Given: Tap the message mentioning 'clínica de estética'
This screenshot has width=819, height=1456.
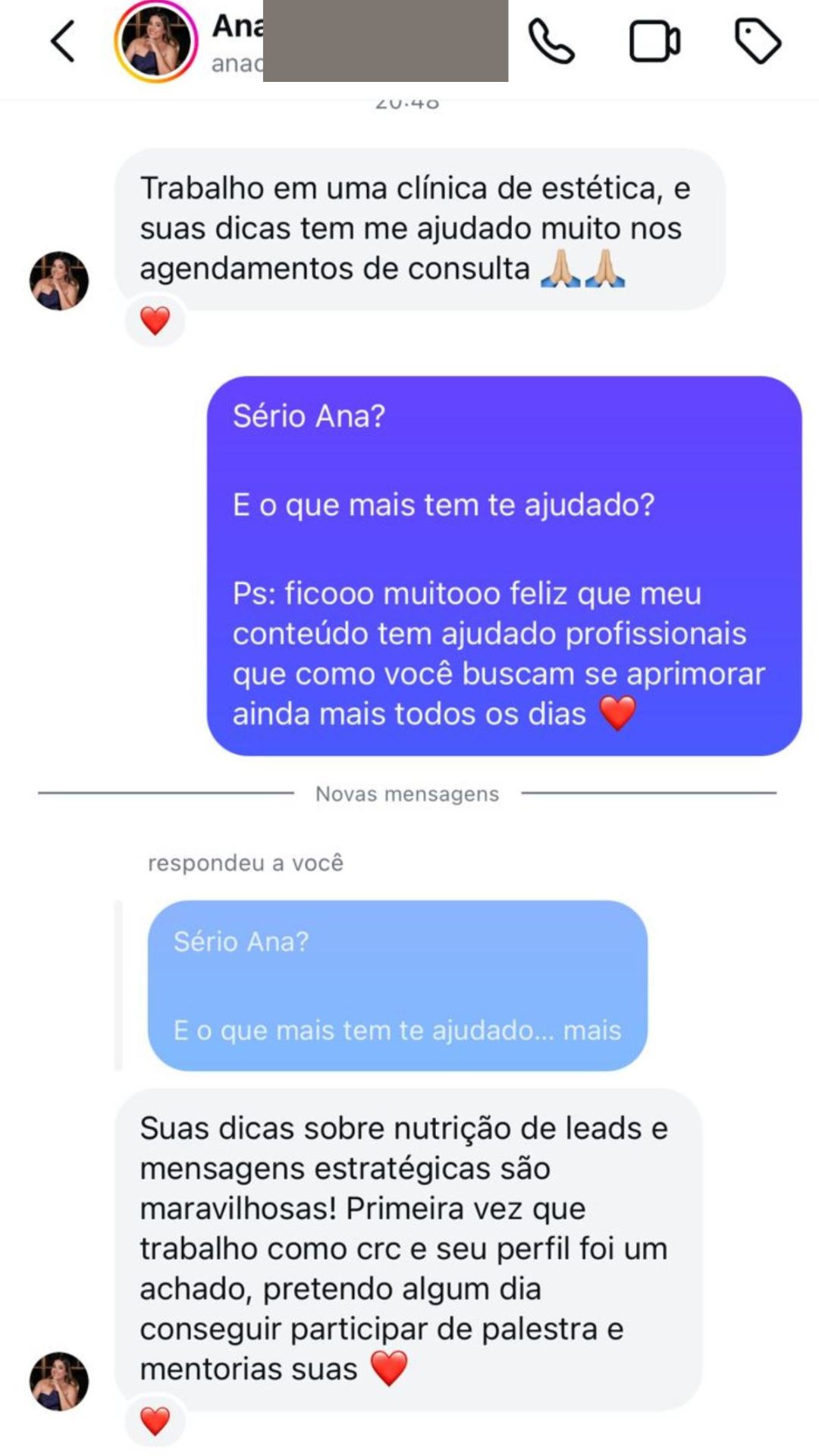Looking at the screenshot, I should pos(417,225).
